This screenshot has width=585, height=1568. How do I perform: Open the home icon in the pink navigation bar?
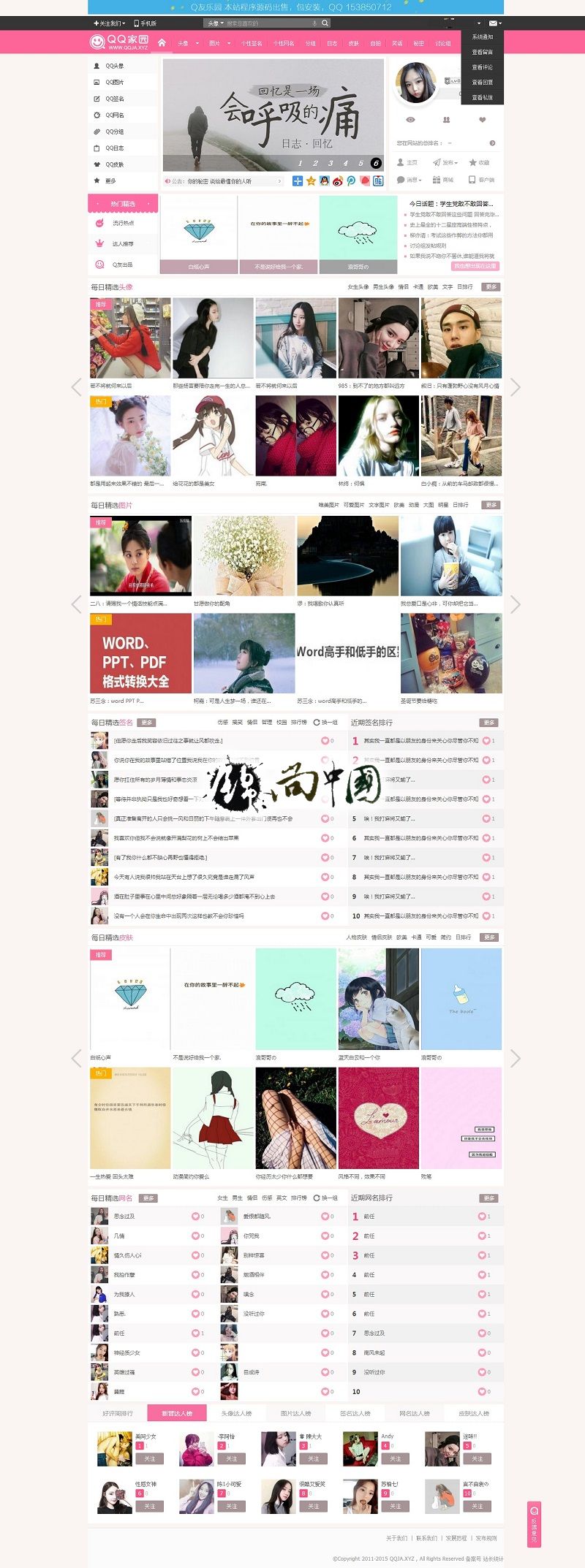pos(162,42)
